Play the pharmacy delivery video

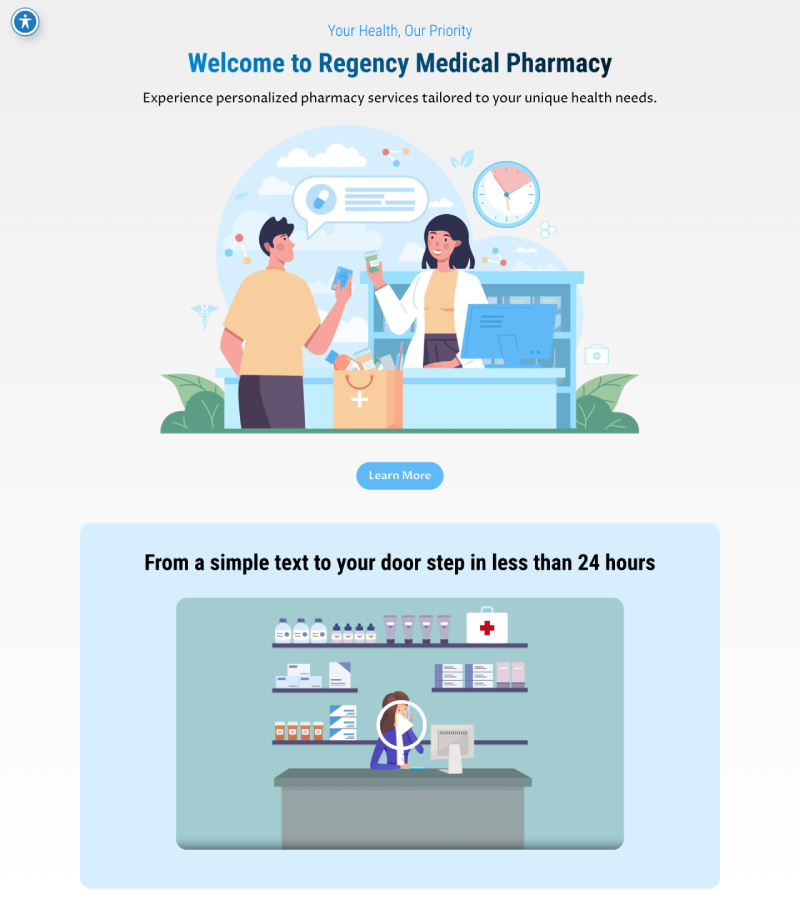(x=400, y=724)
